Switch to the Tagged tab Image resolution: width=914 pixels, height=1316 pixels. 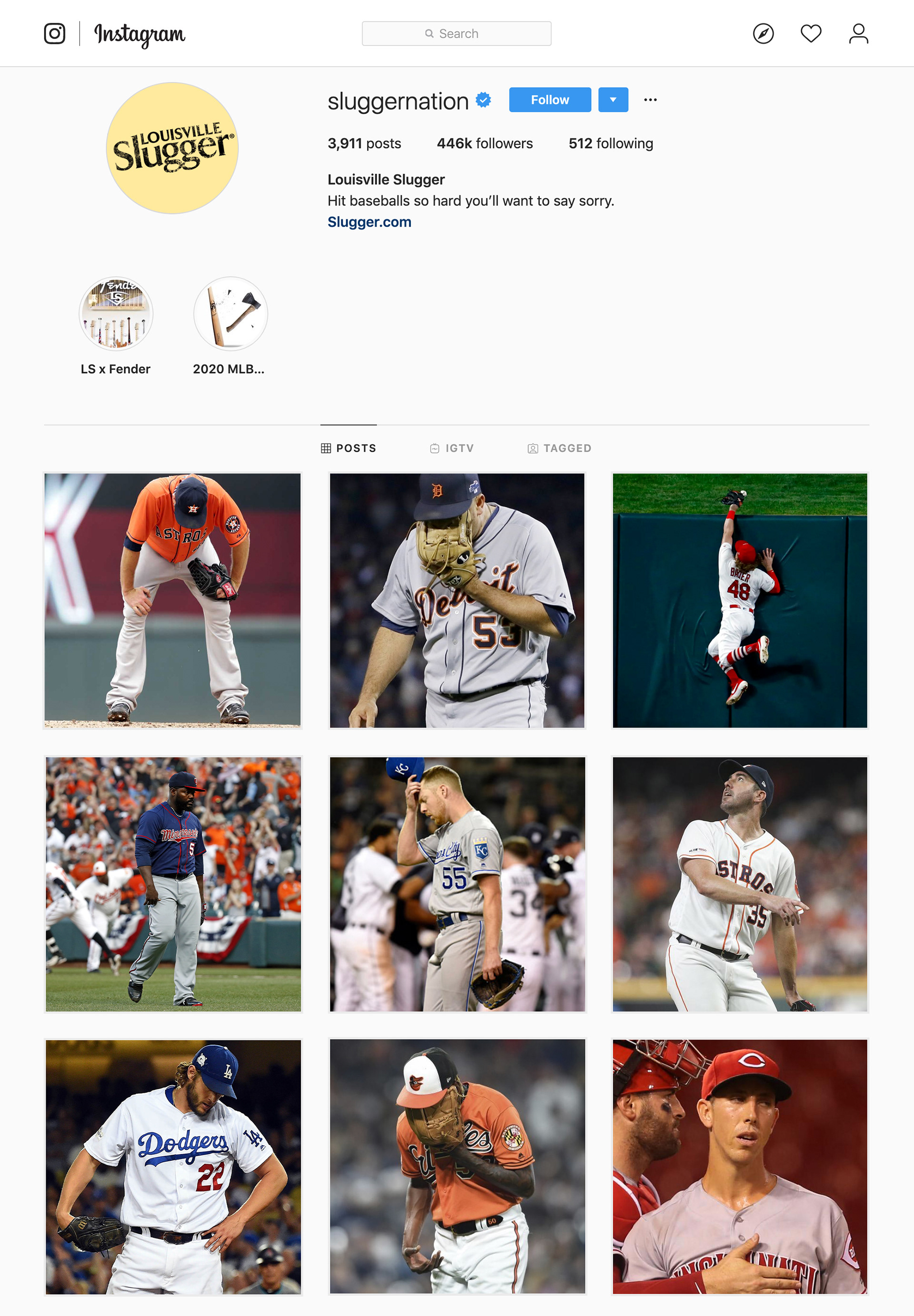click(559, 448)
